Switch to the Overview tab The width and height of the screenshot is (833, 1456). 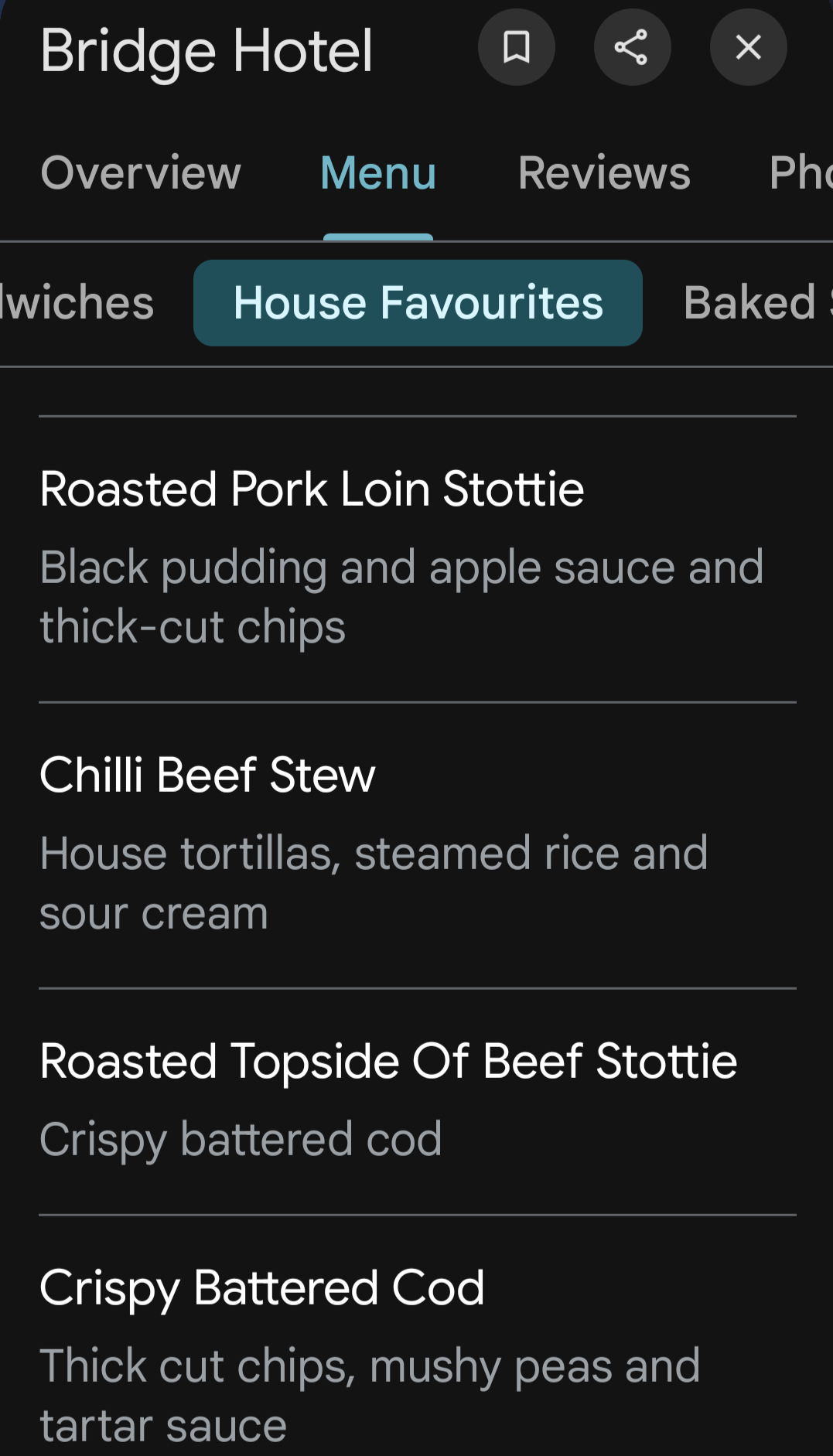pos(141,172)
